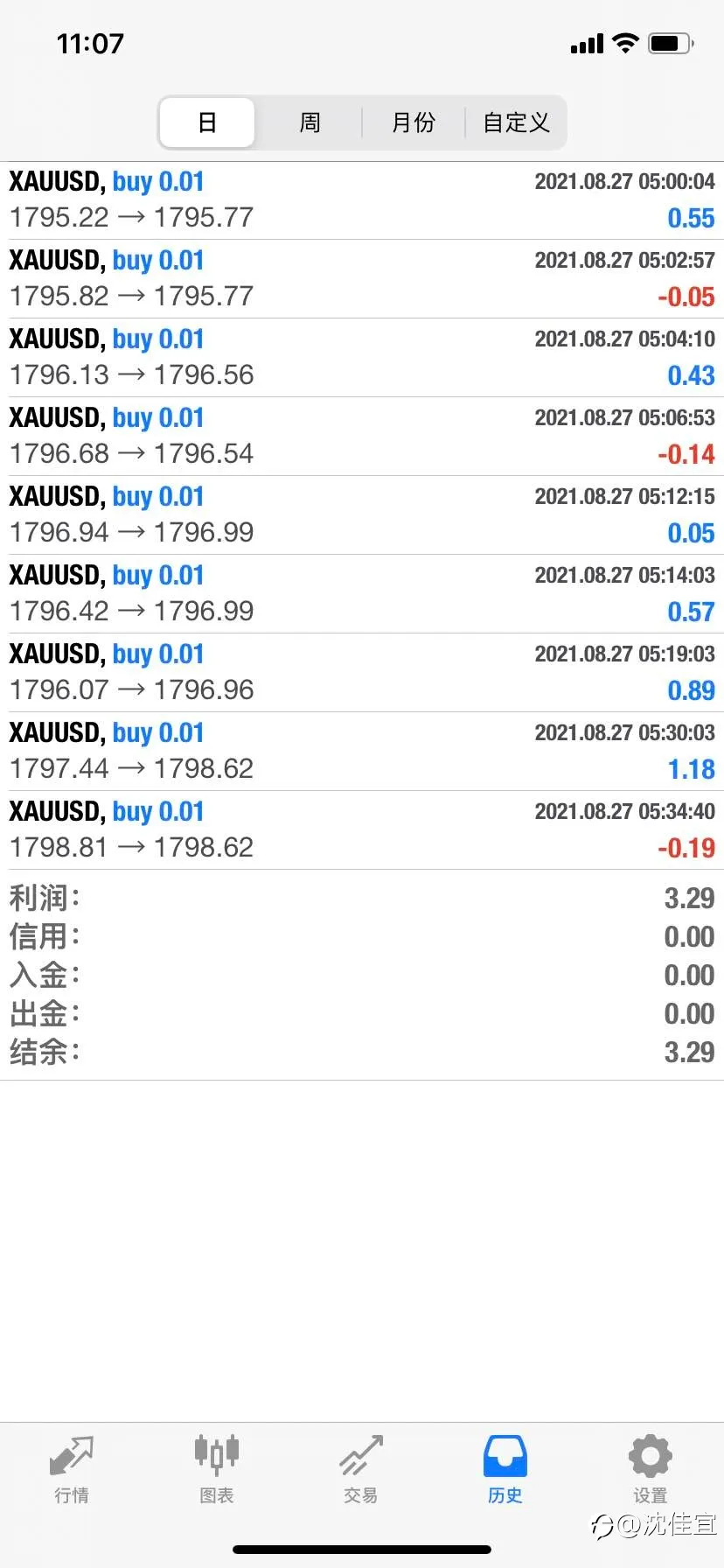This screenshot has height=1568, width=724.
Task: Open the 交易 trade tab
Action: tap(361, 1469)
